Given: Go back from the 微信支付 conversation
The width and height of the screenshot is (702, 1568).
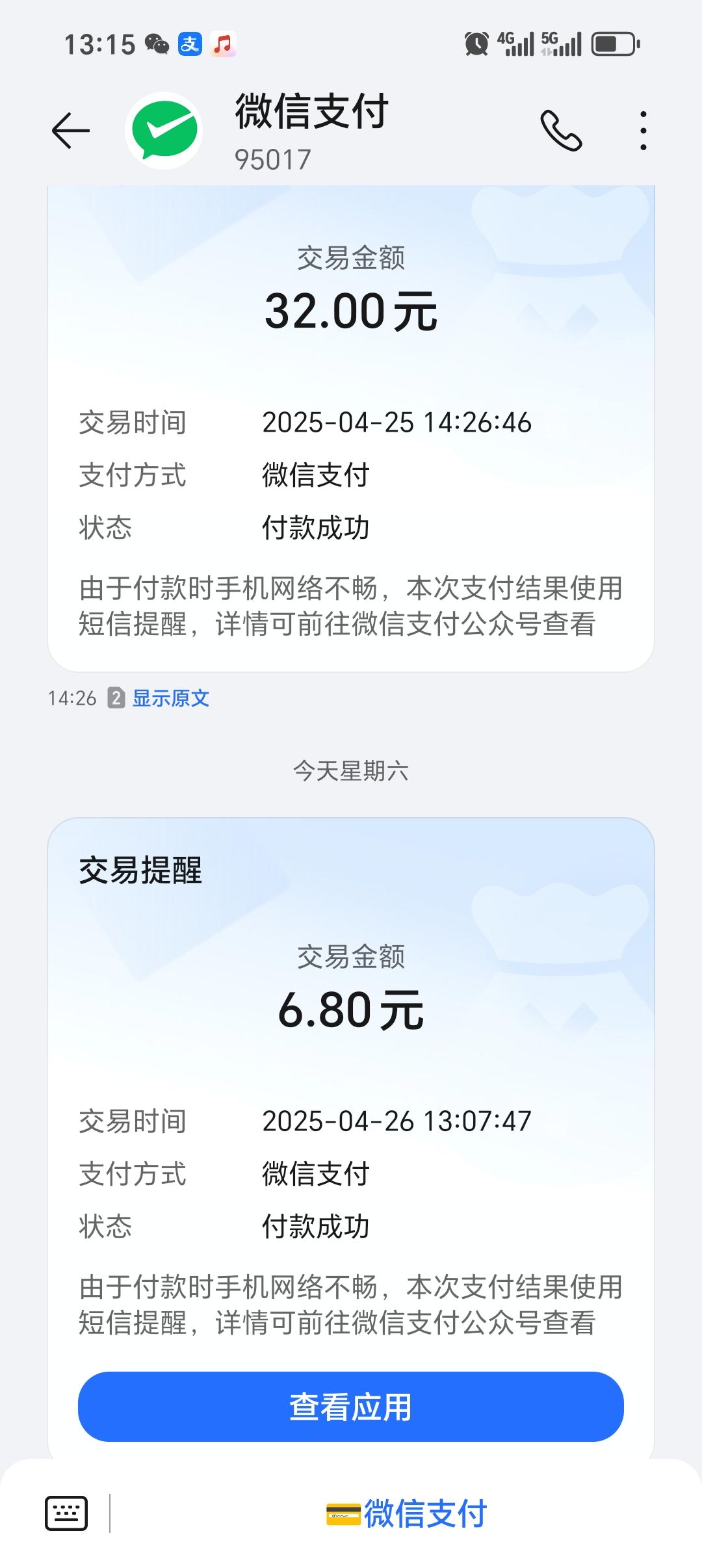Looking at the screenshot, I should [x=70, y=131].
